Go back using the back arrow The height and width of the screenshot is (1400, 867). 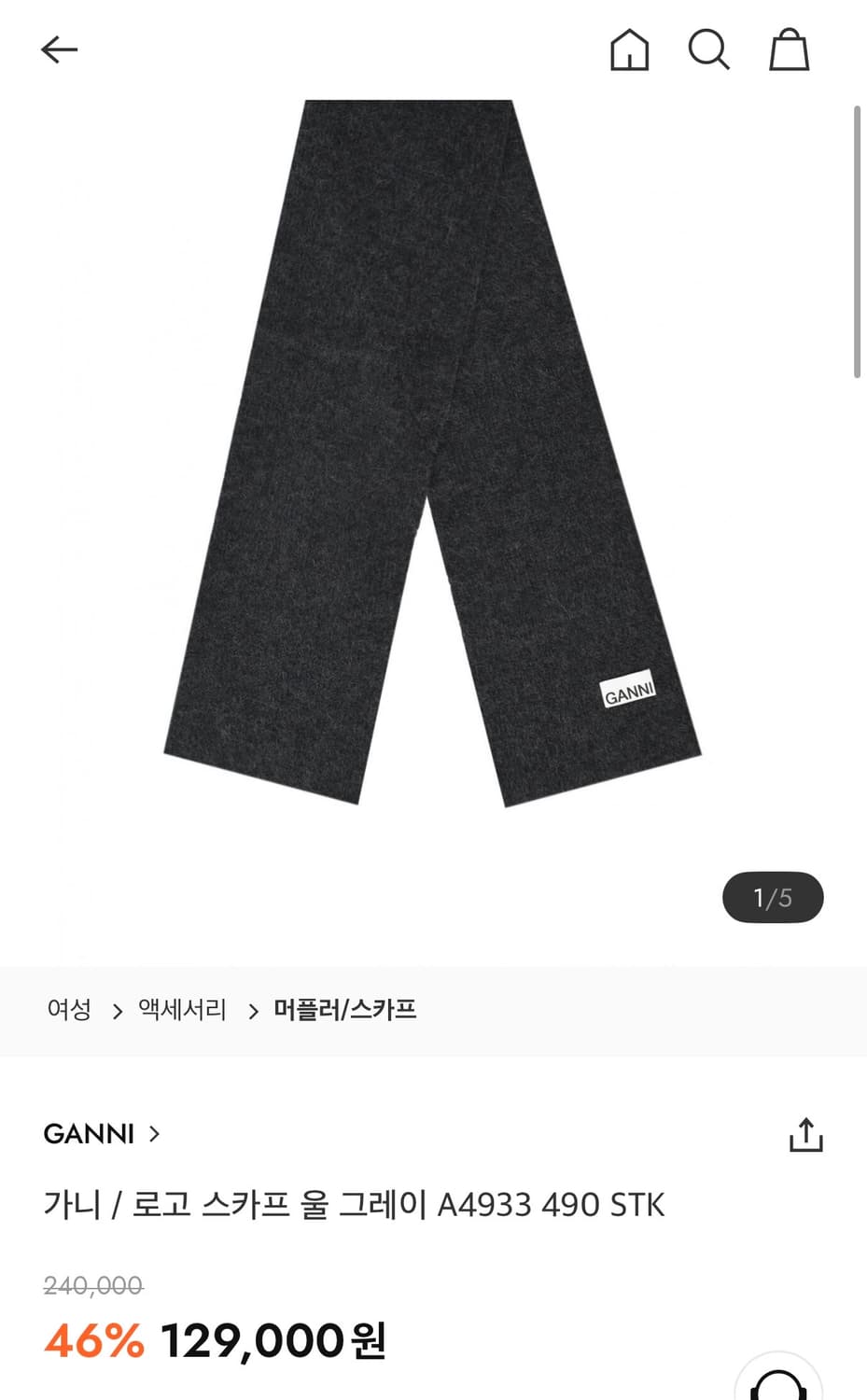coord(60,49)
